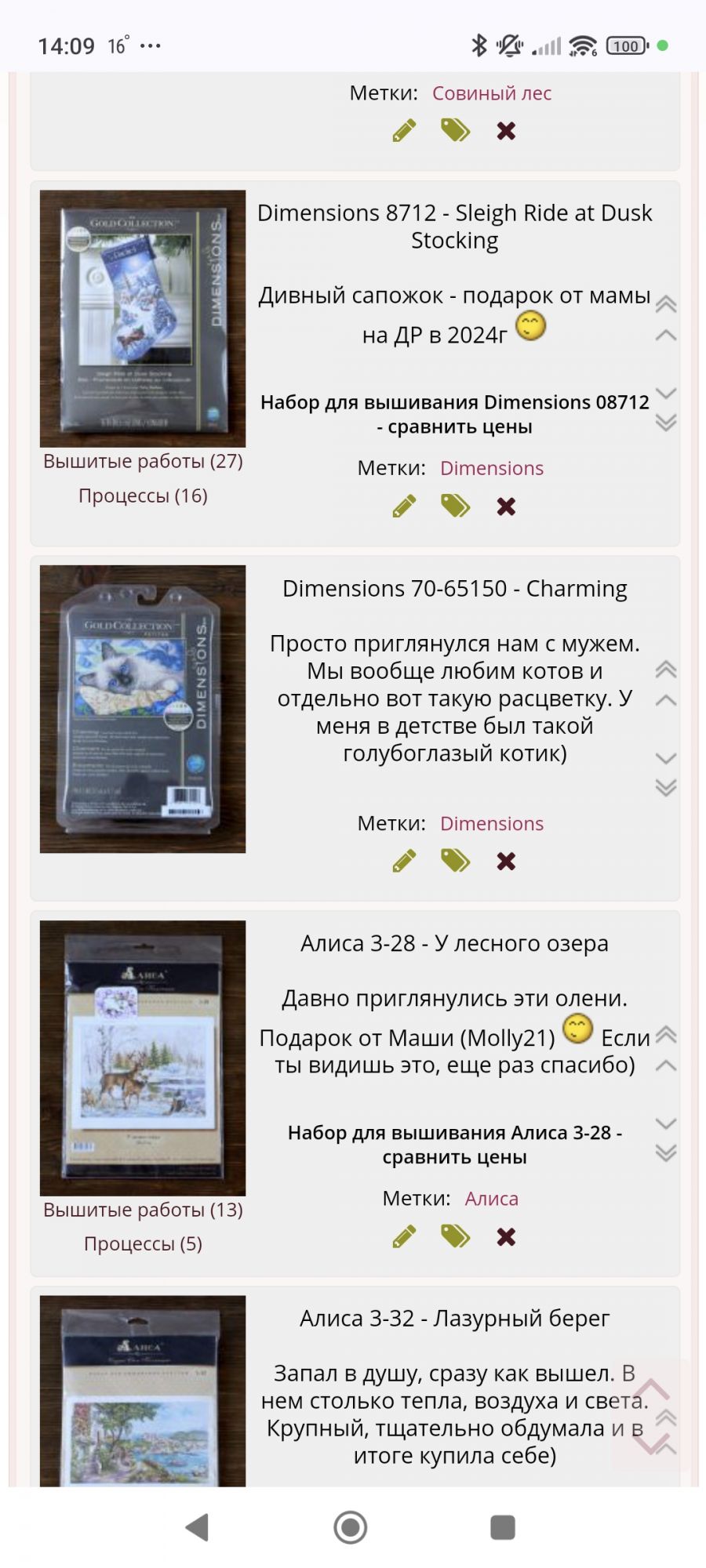Screen dimensions: 706x1568
Task: Open Процессы (5) link
Action: (143, 1243)
